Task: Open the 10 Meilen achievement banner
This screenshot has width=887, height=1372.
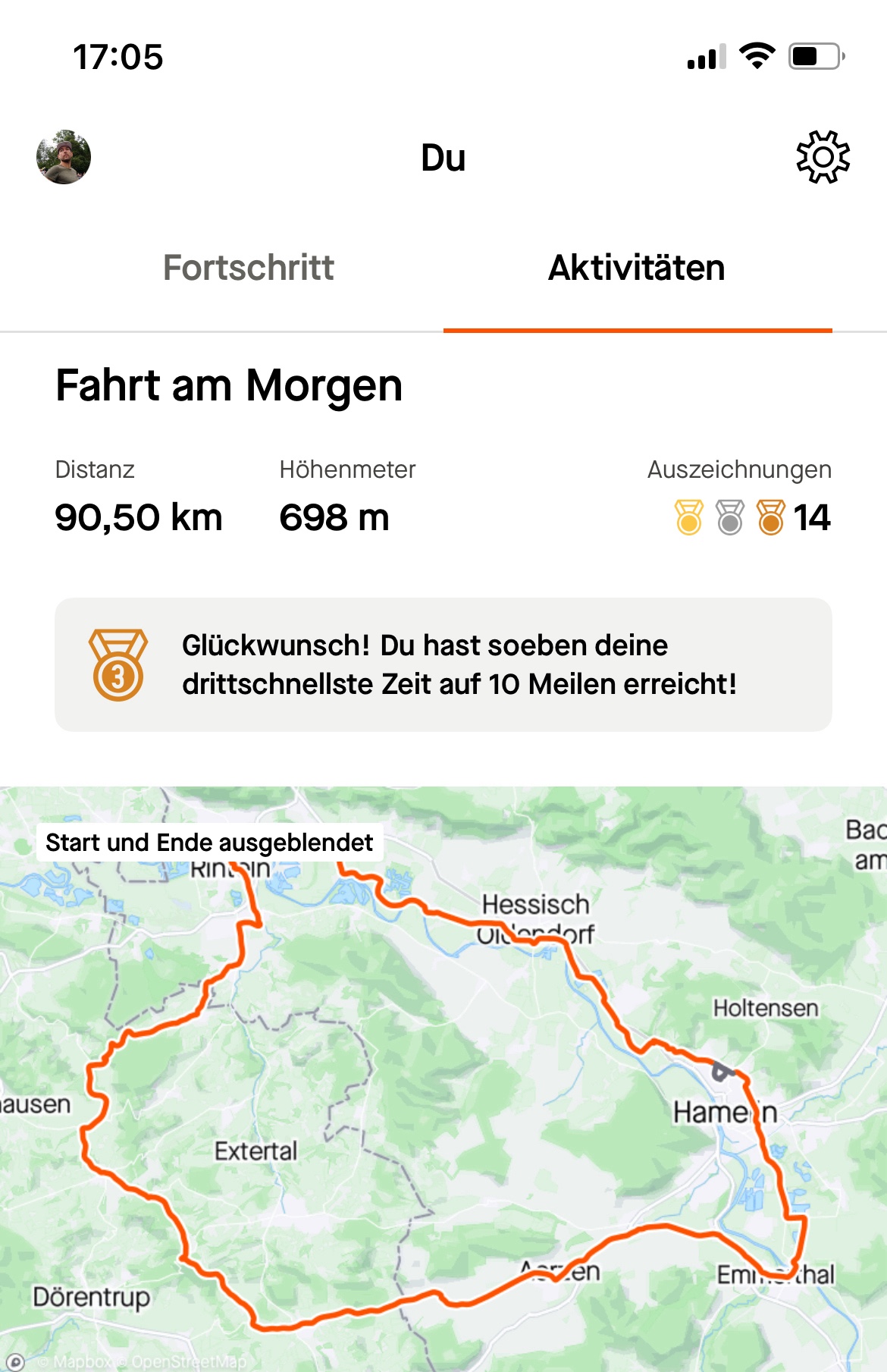Action: [x=443, y=664]
